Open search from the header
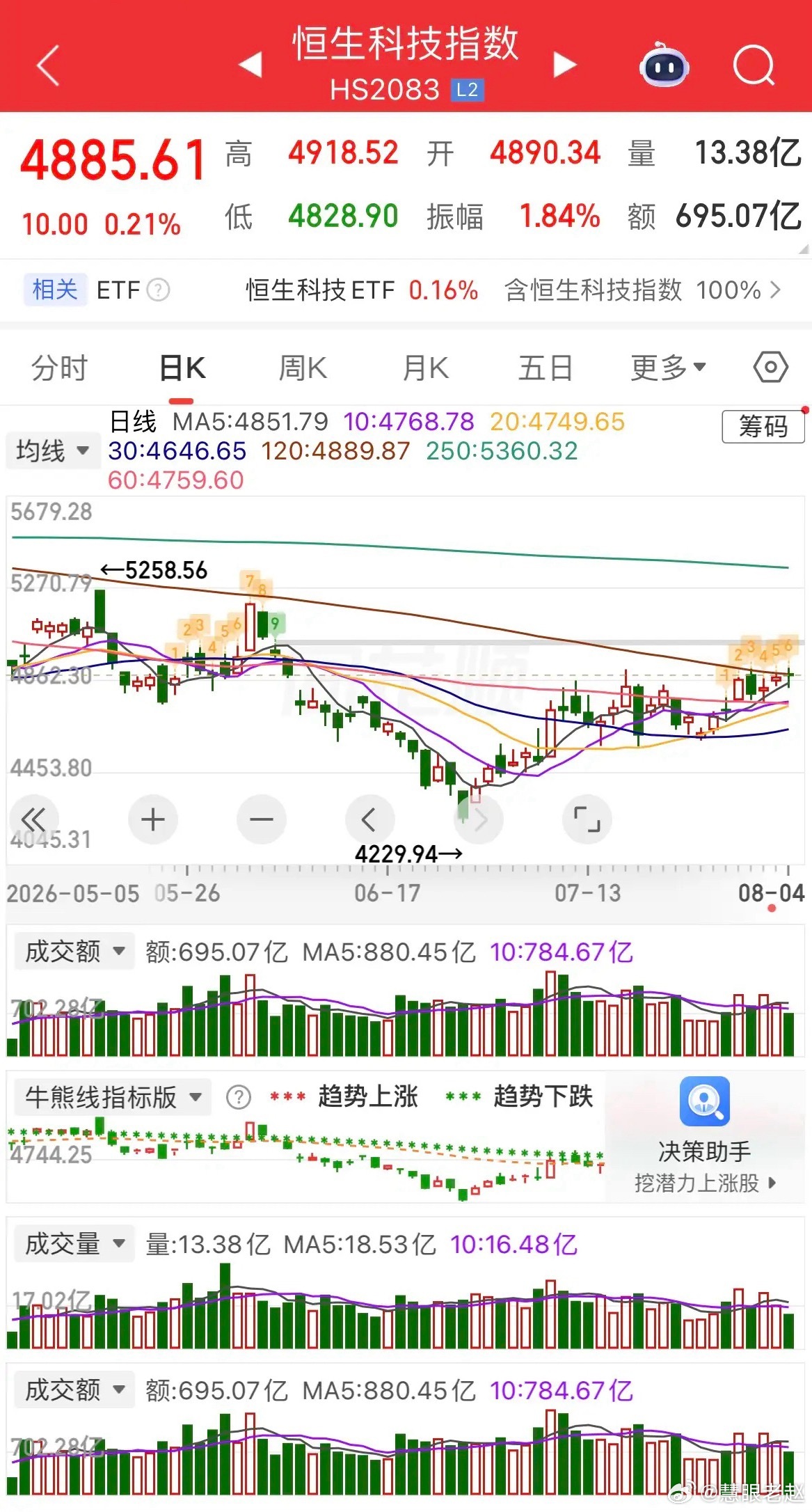The height and width of the screenshot is (1512, 812). (x=754, y=65)
